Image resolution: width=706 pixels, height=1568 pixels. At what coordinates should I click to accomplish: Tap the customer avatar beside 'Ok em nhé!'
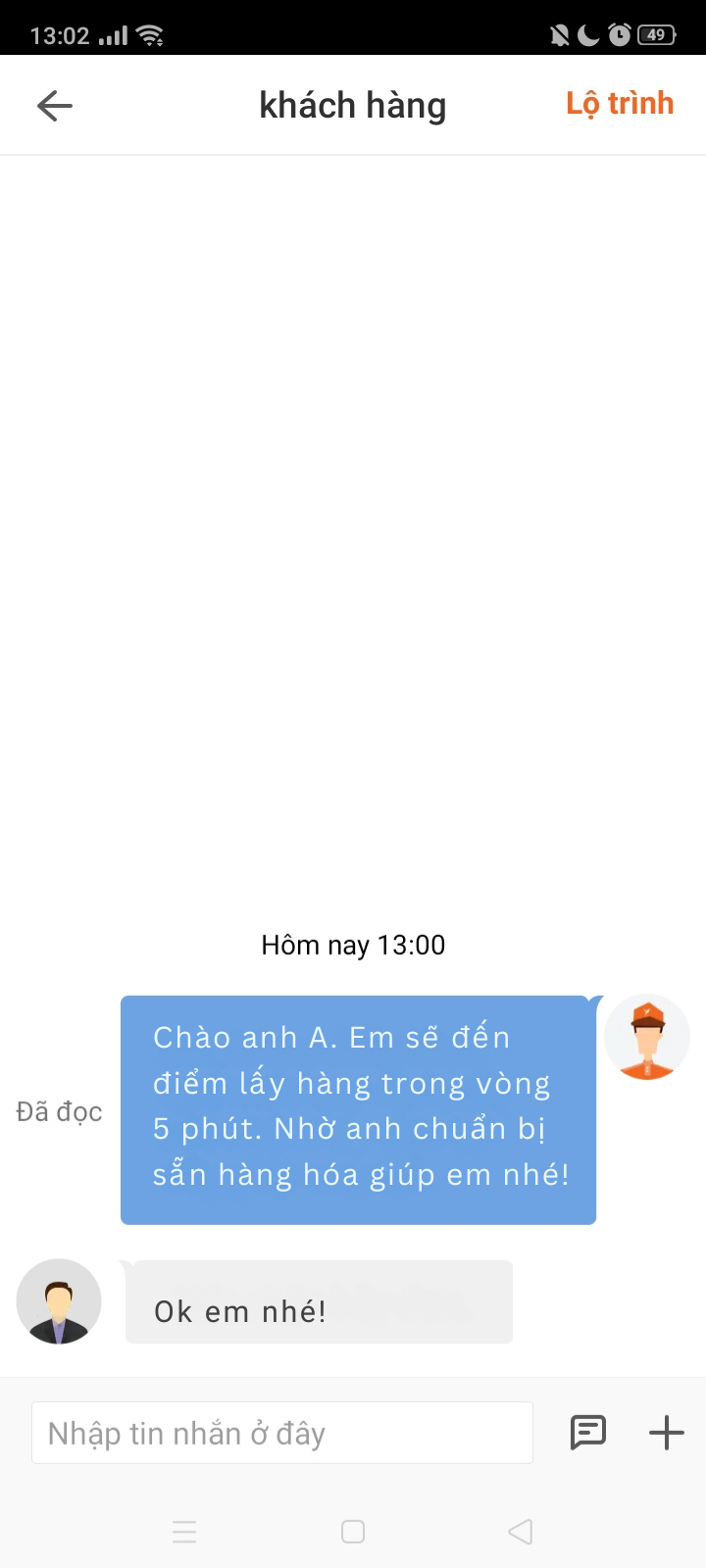pyautogui.click(x=59, y=1300)
